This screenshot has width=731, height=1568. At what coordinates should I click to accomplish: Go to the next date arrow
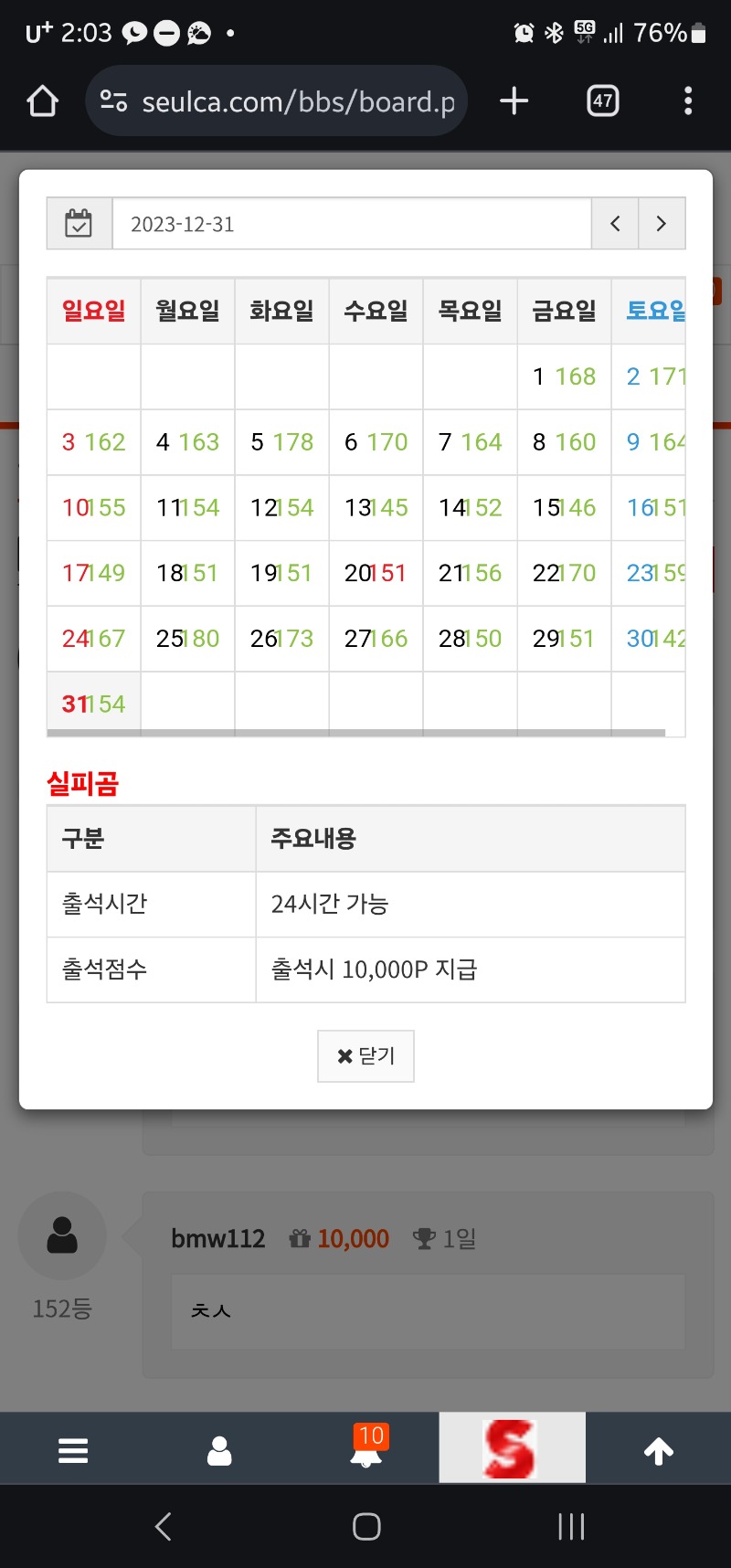click(662, 224)
